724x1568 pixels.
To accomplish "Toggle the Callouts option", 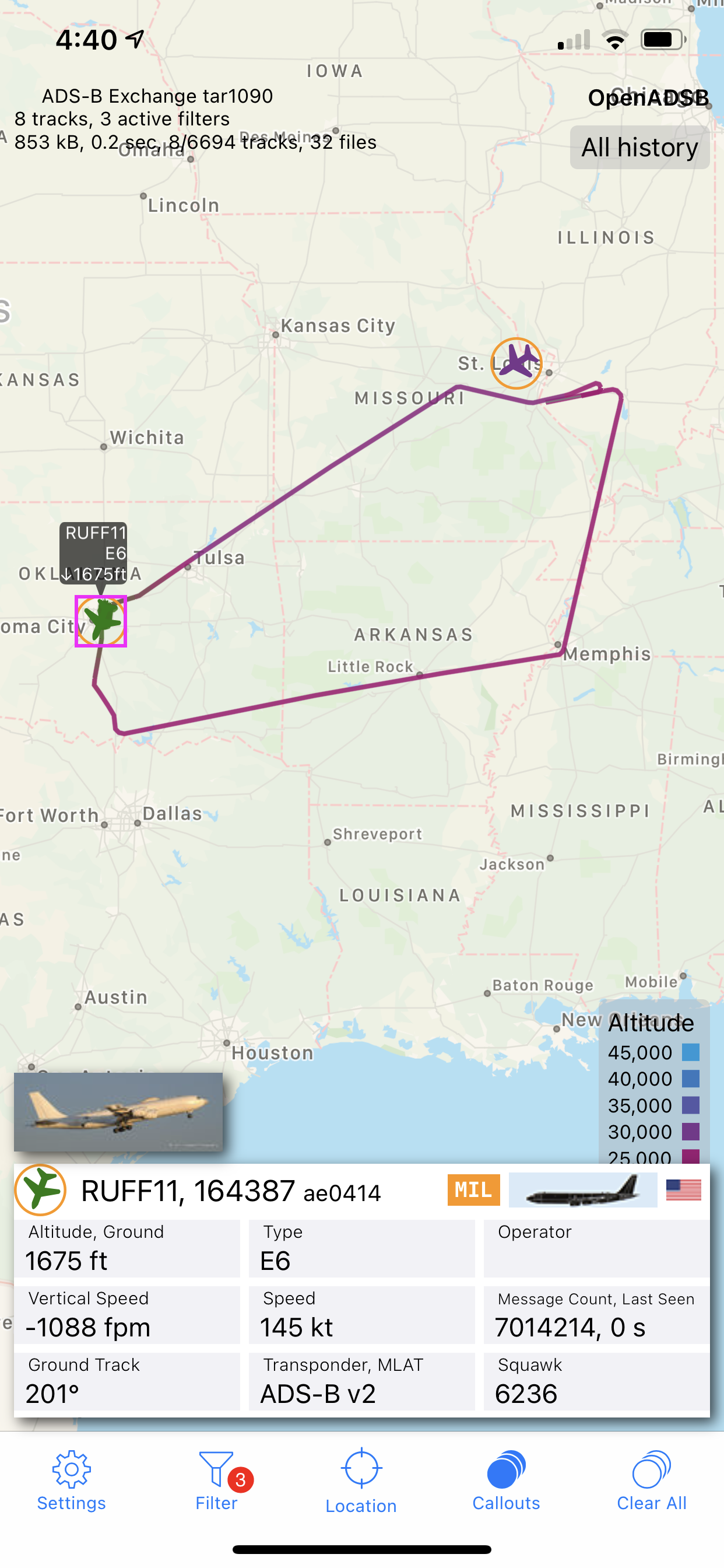I will pos(506,1481).
